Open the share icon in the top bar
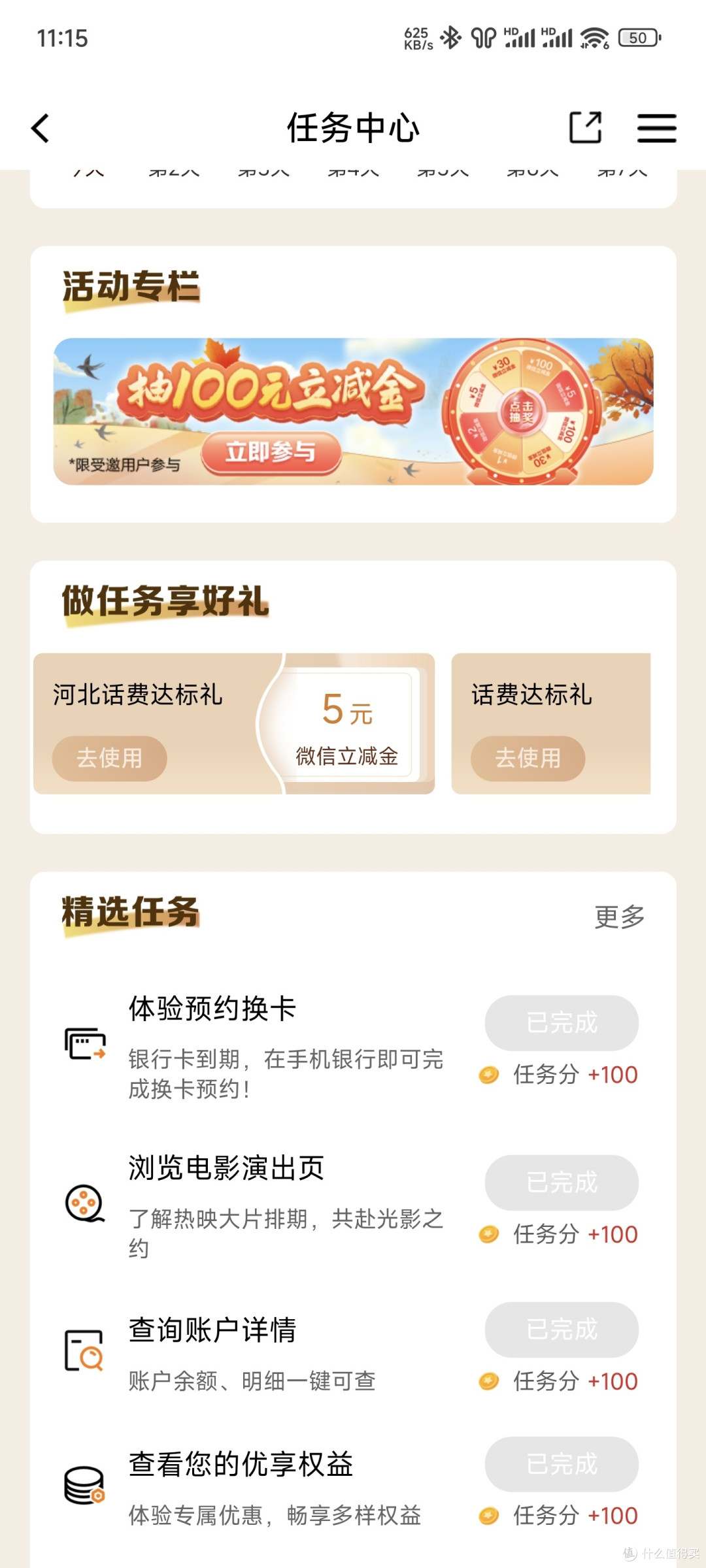 coord(586,127)
